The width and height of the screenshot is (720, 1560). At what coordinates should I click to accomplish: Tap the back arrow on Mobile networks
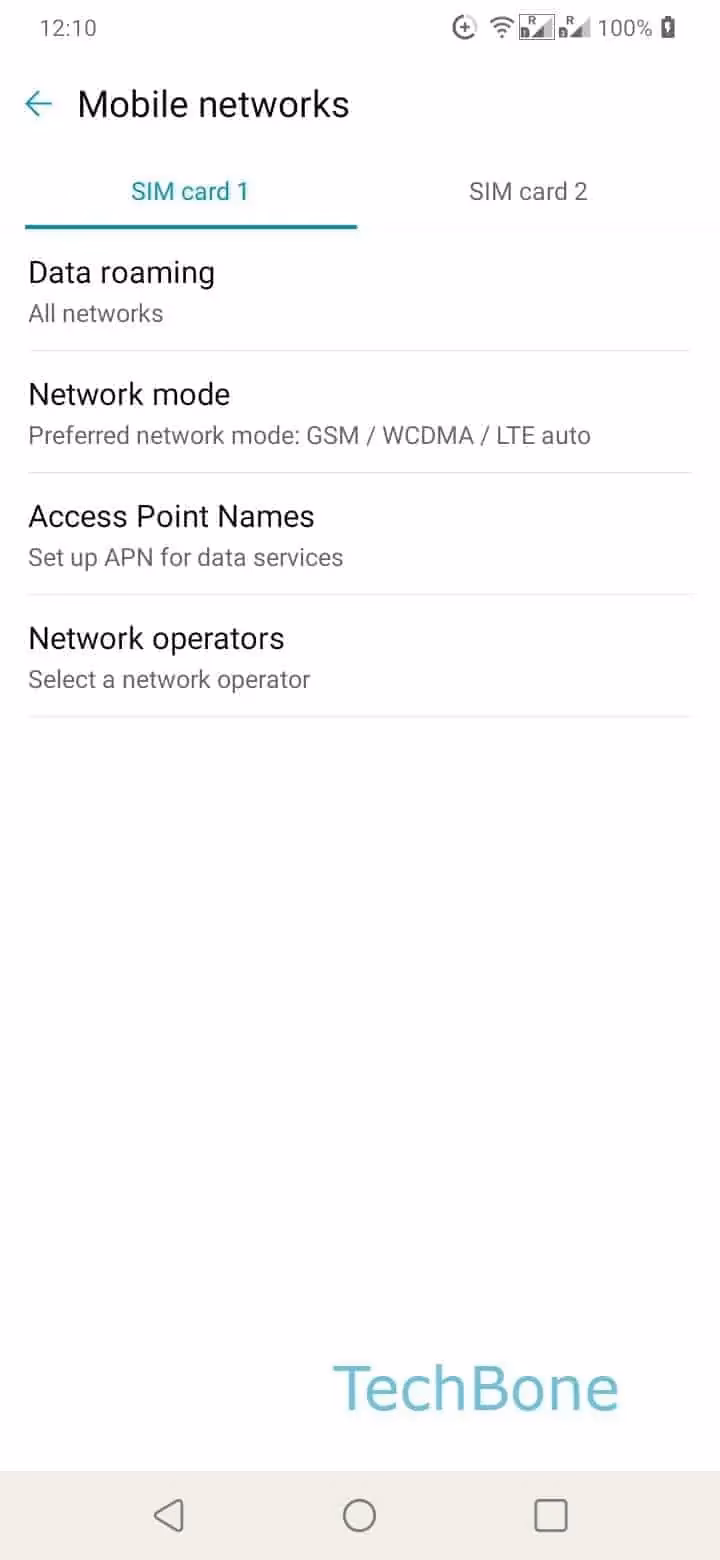[37, 103]
